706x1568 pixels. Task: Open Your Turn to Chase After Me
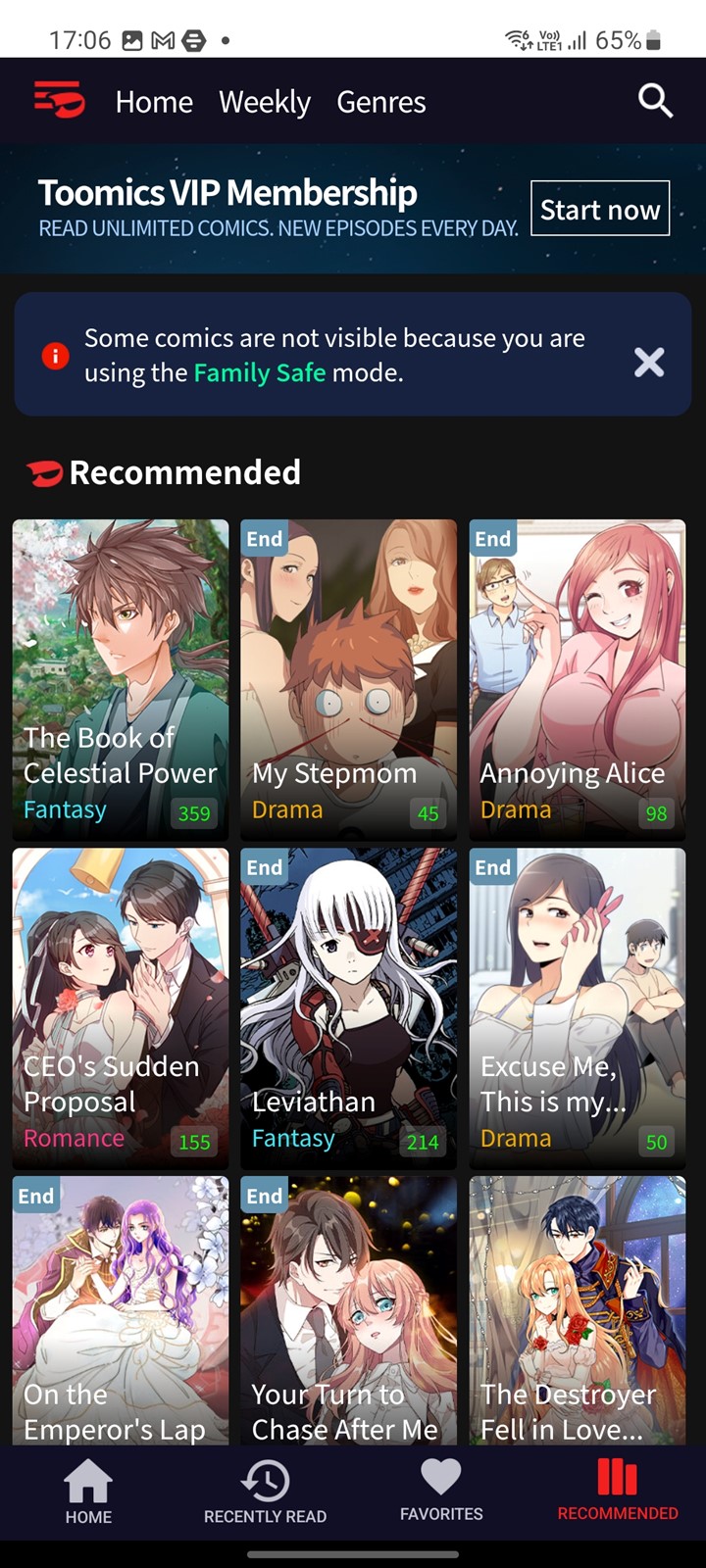pyautogui.click(x=349, y=1310)
